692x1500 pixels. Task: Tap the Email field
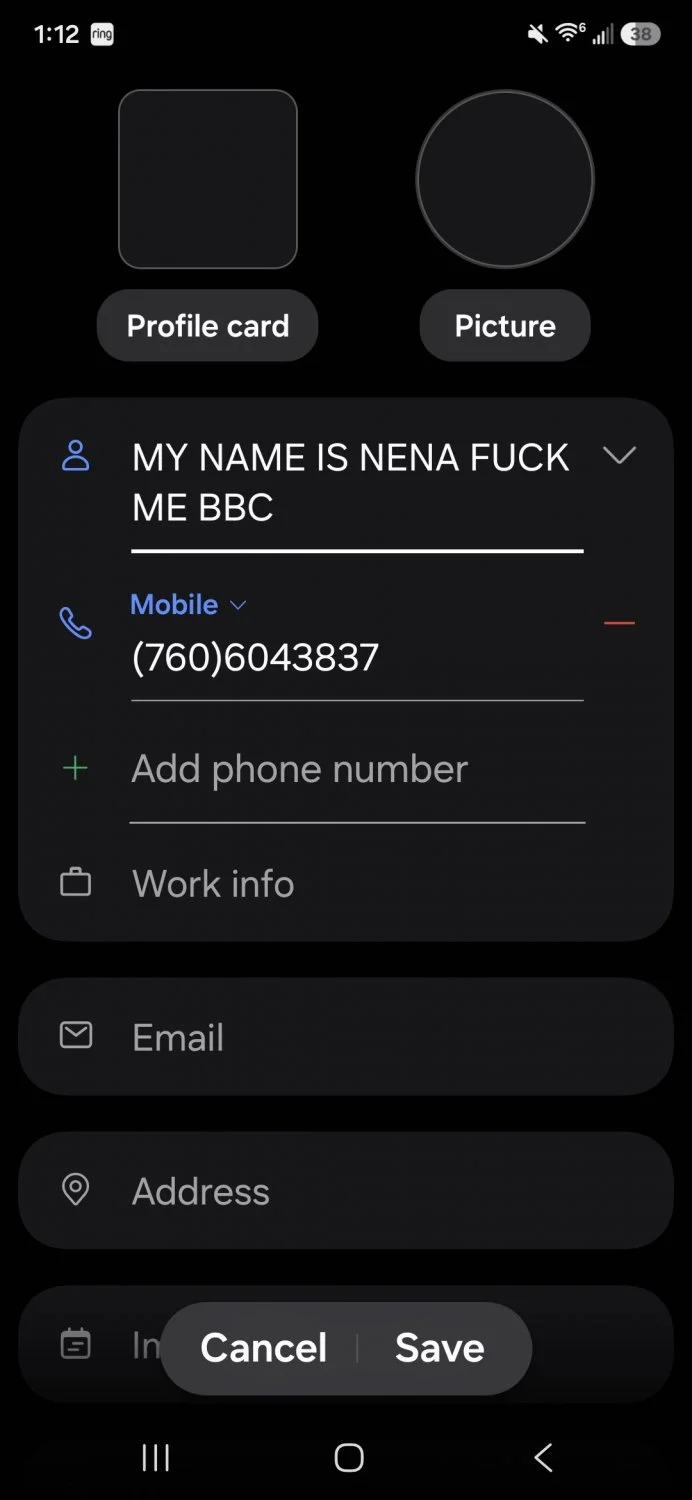pyautogui.click(x=346, y=1037)
